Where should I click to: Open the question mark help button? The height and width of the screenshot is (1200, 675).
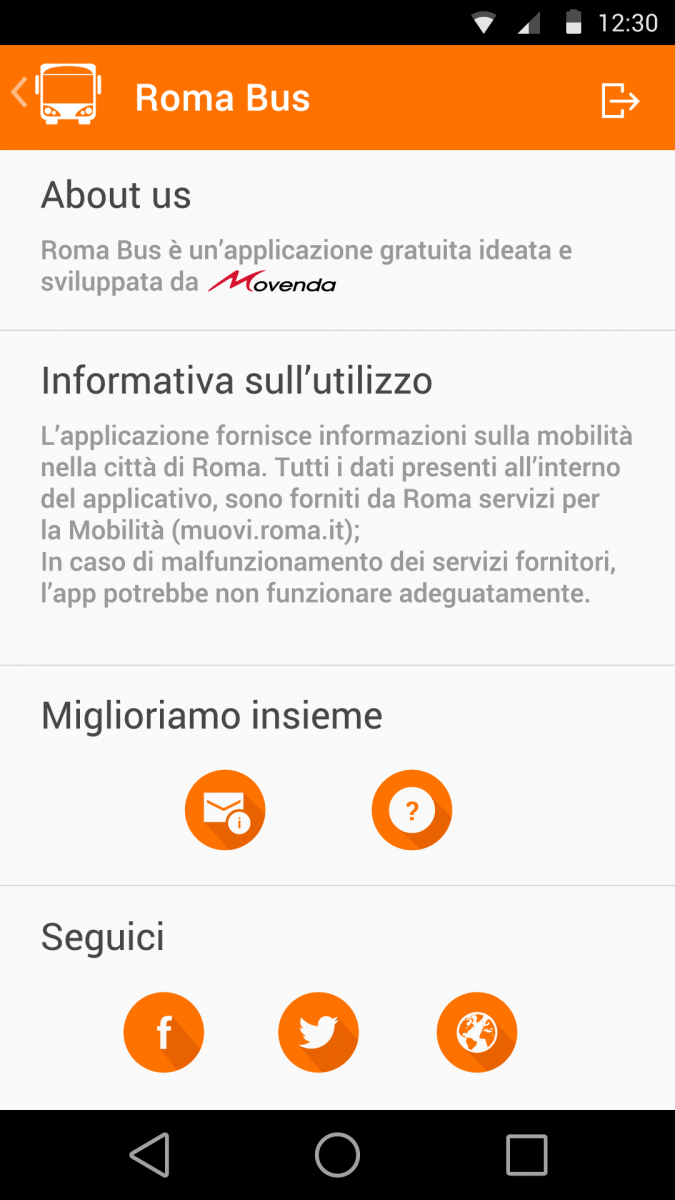click(412, 810)
